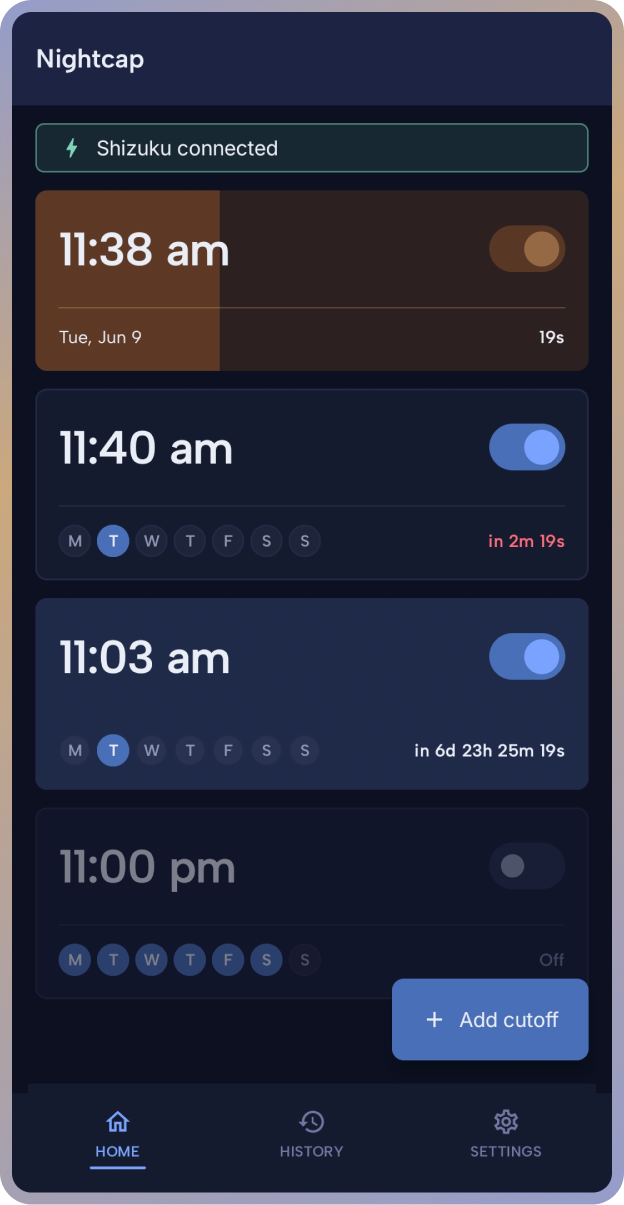The width and height of the screenshot is (624, 1205).
Task: Select Wednesday chip on the 11:03 am cutoff
Action: coord(151,750)
